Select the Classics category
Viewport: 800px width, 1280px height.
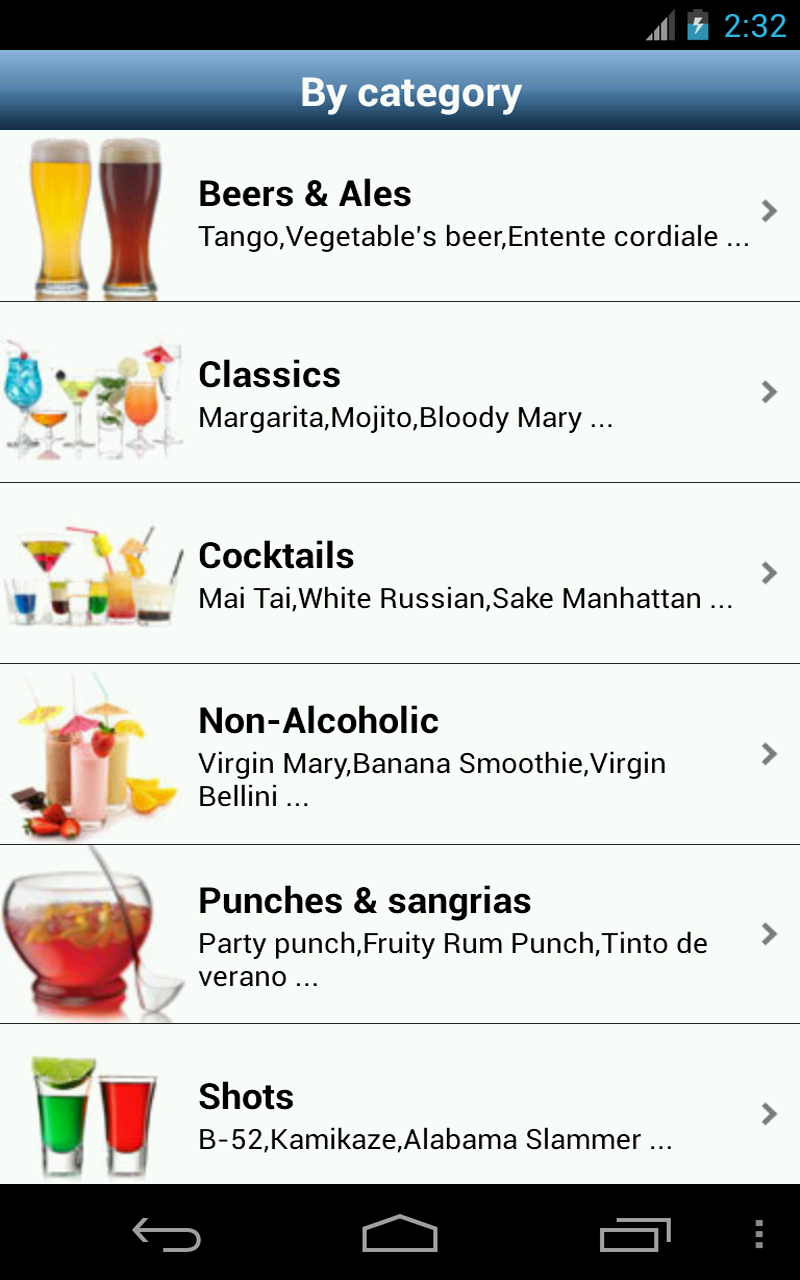tap(400, 392)
